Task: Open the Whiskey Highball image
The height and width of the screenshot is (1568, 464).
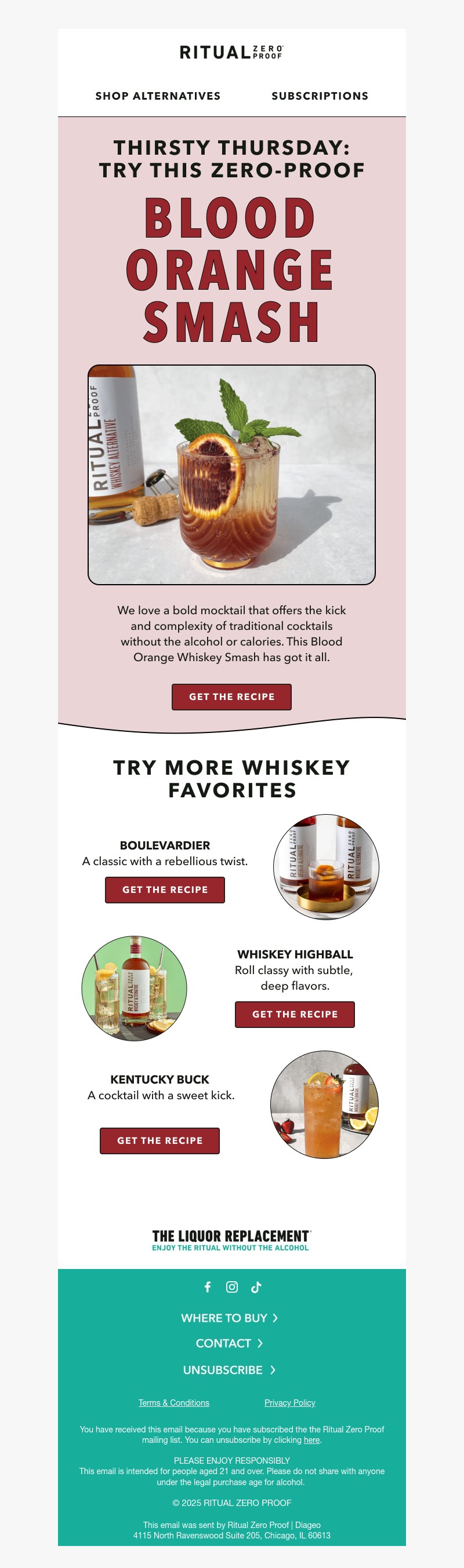Action: point(134,988)
